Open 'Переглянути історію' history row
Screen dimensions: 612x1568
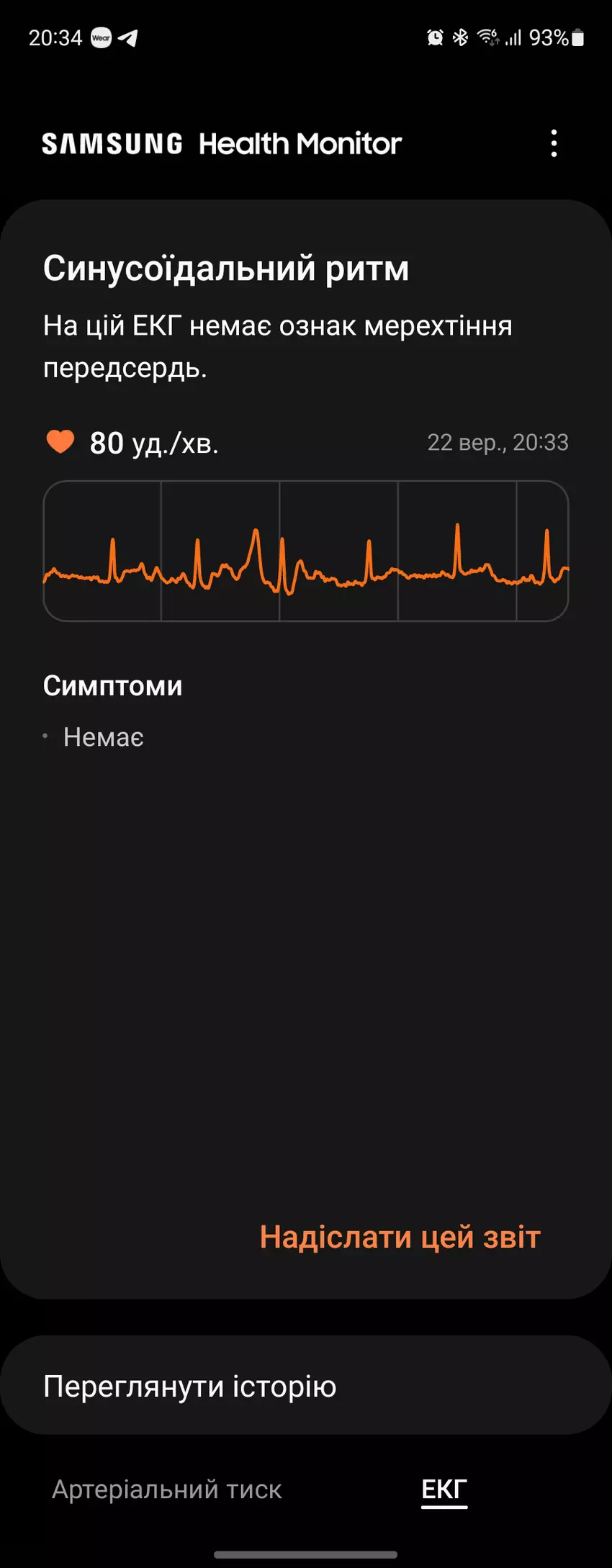[305, 1386]
